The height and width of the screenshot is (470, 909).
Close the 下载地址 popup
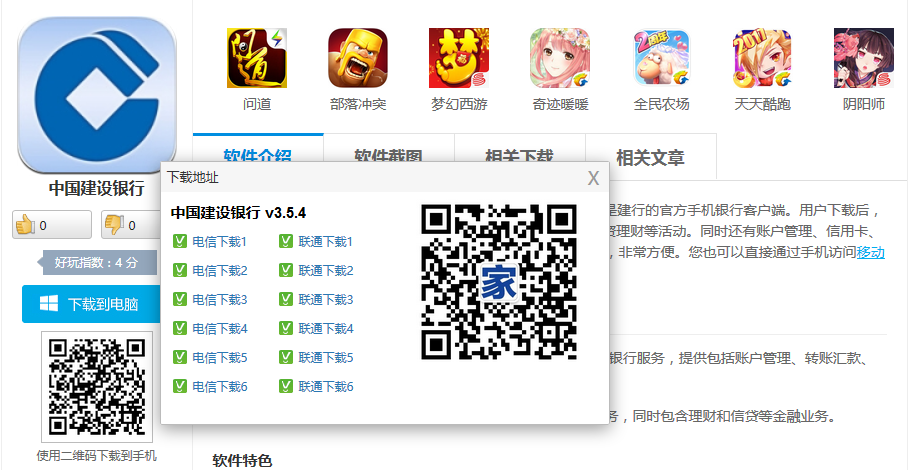pos(593,178)
